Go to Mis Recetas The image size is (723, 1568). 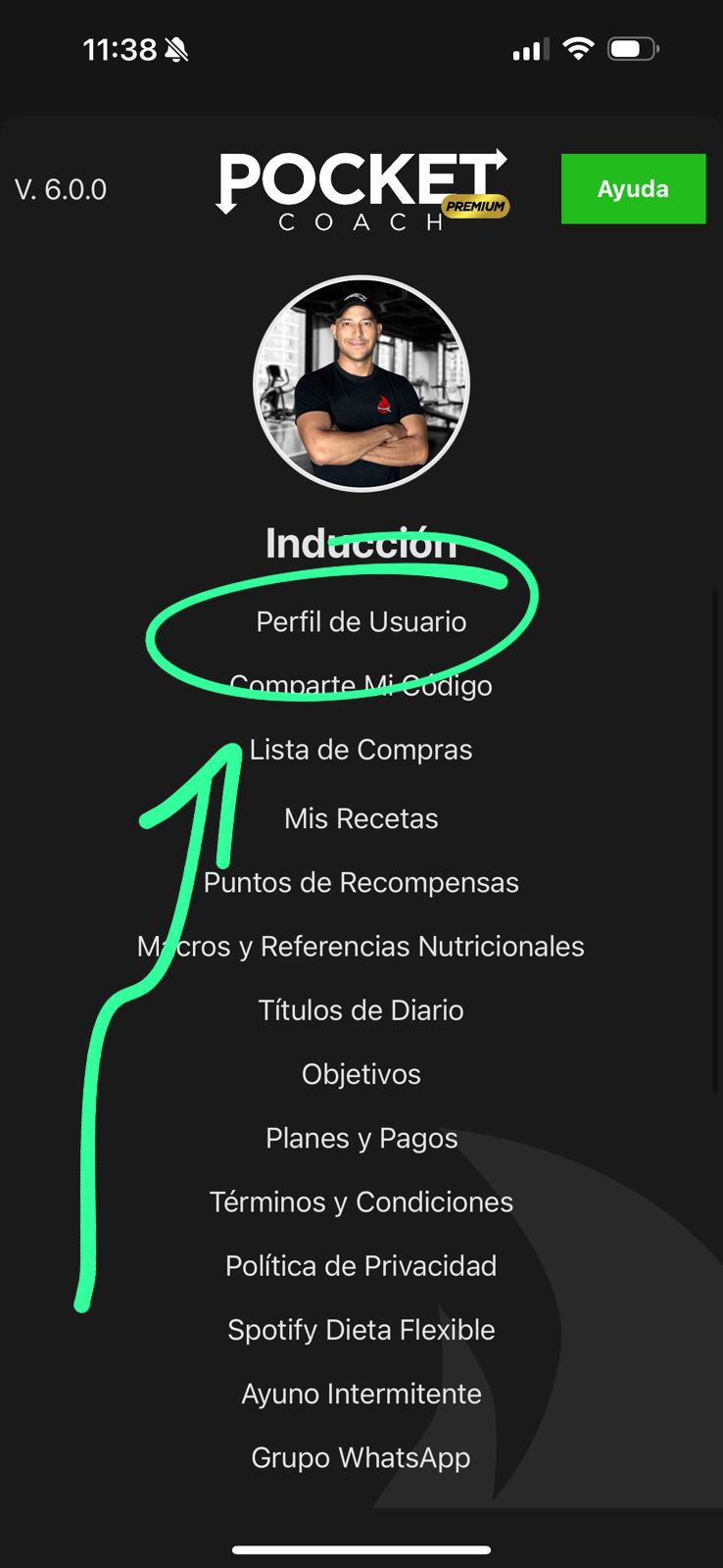coord(361,818)
